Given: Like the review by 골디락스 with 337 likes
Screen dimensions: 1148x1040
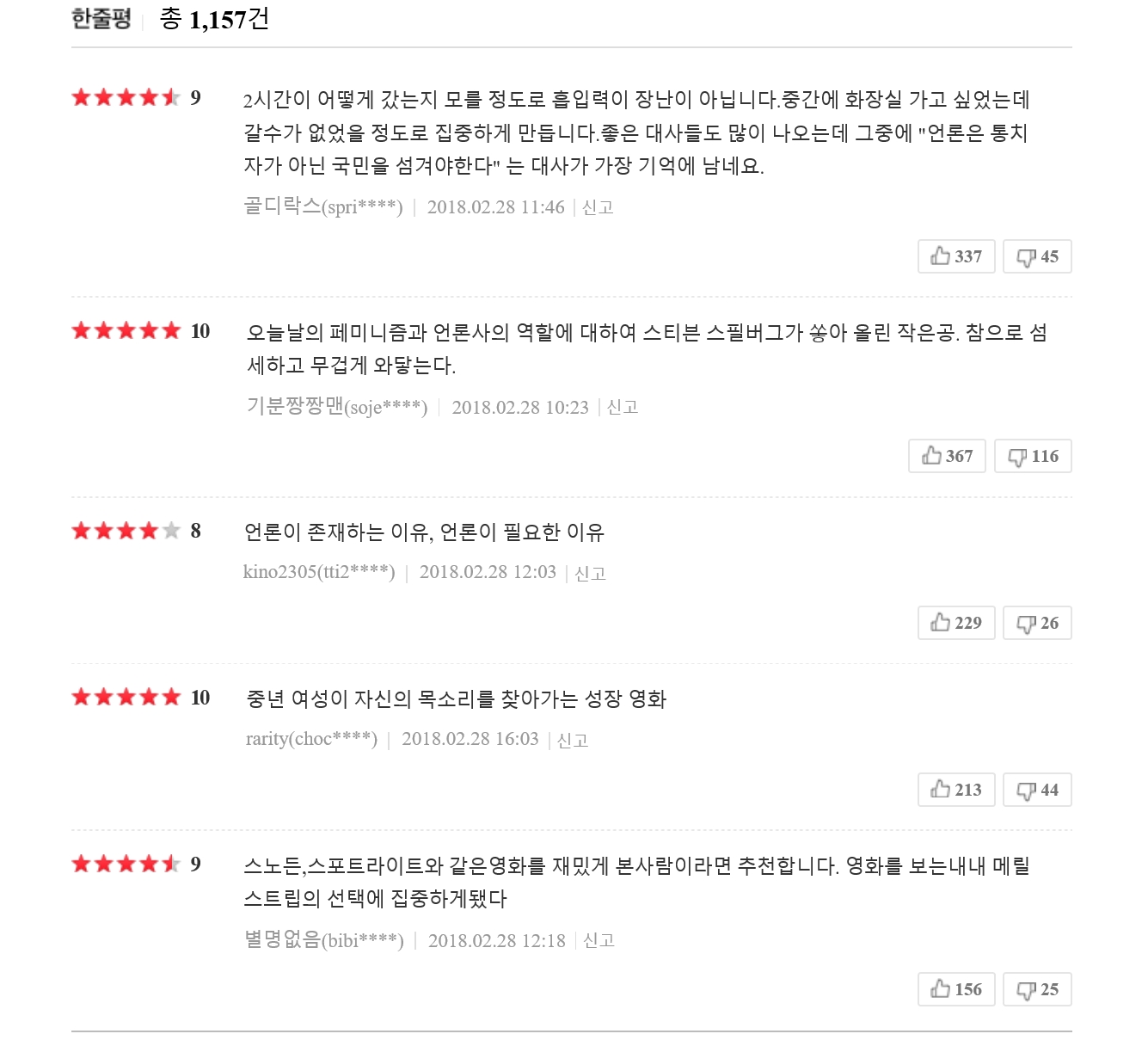Looking at the screenshot, I should pyautogui.click(x=955, y=256).
